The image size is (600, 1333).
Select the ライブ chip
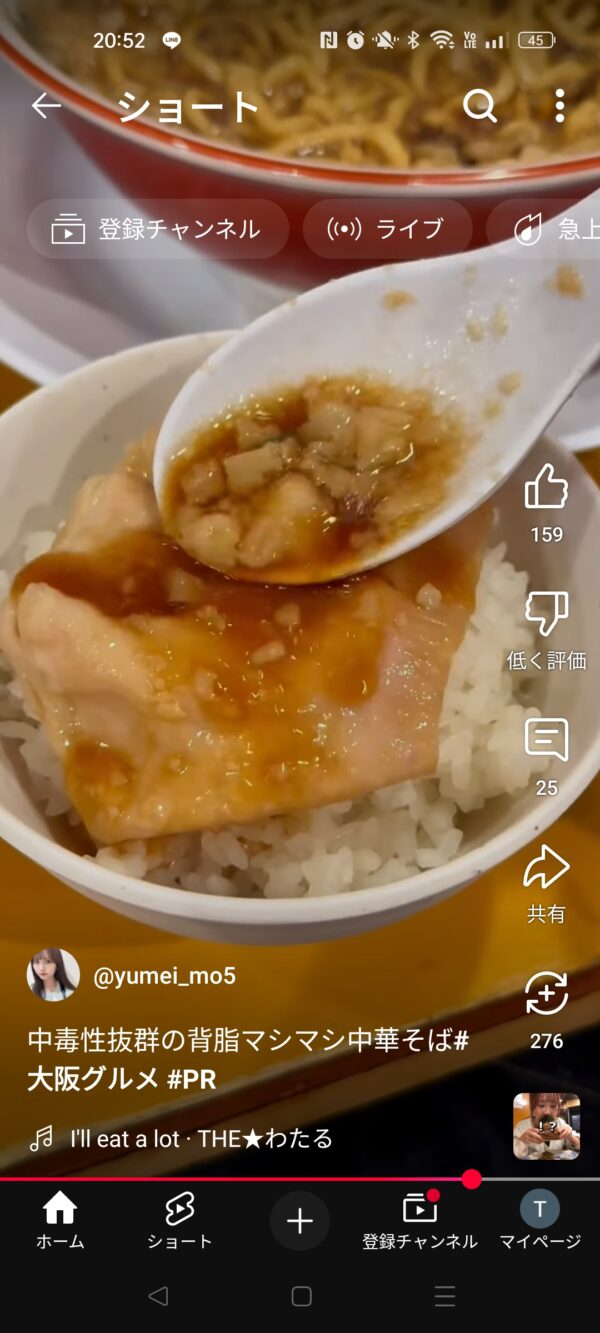click(387, 229)
